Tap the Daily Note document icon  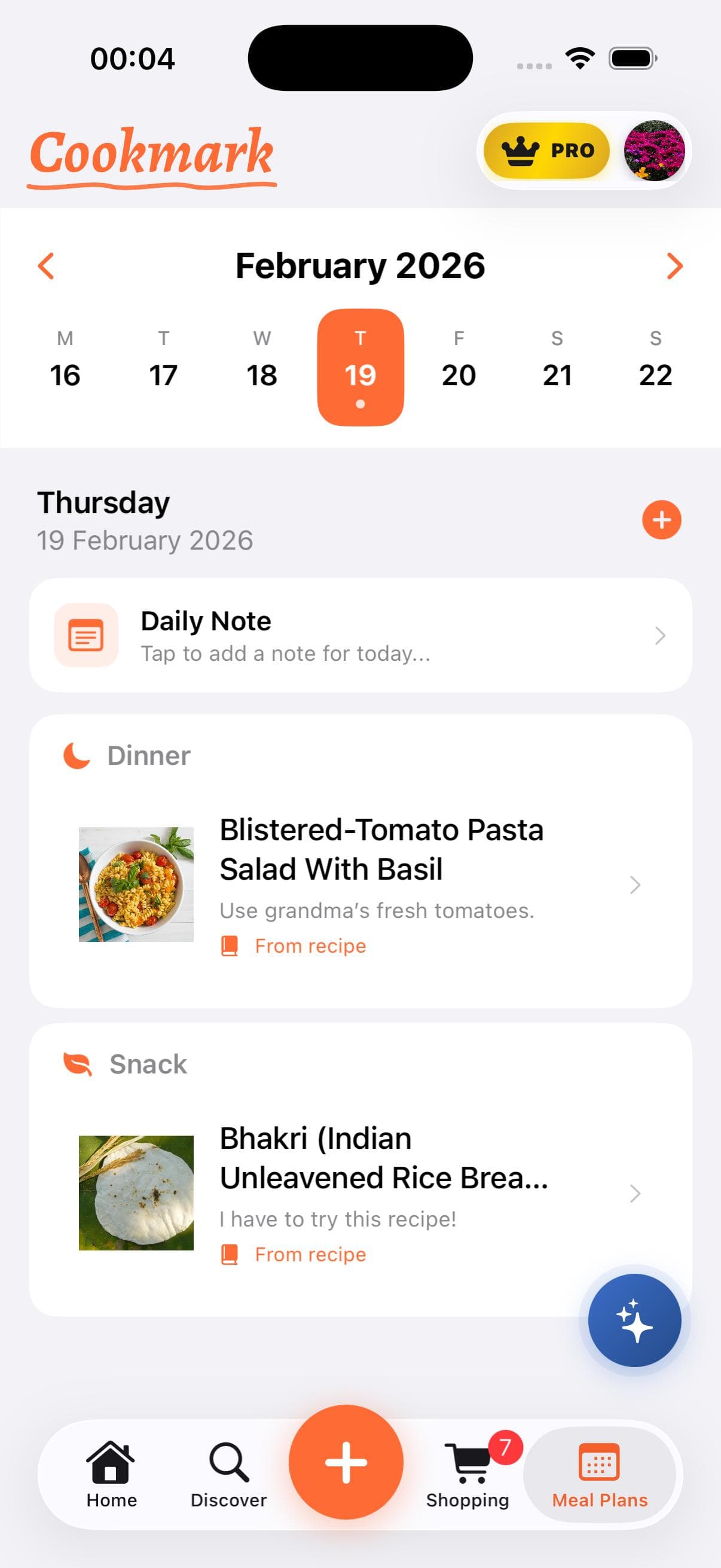click(x=85, y=634)
